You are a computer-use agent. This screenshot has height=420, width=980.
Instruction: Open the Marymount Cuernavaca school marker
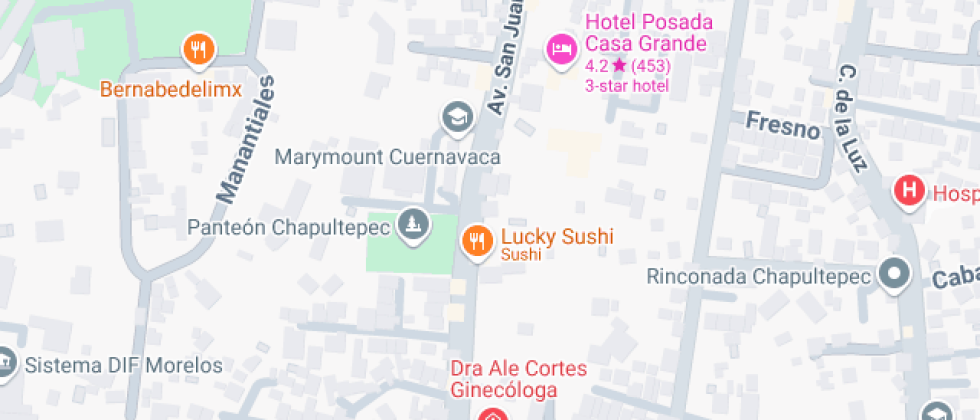tap(457, 117)
